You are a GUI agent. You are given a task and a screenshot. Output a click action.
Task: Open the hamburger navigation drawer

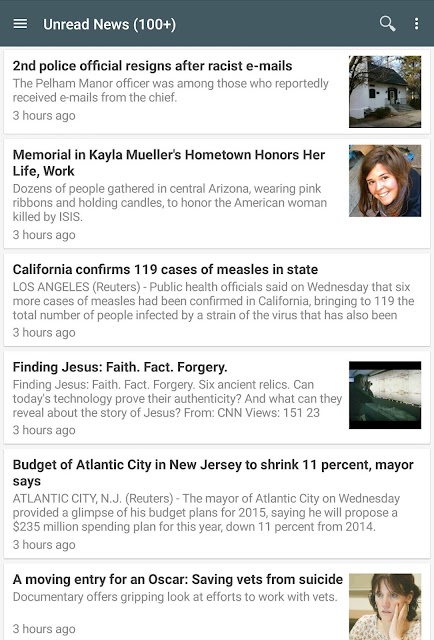20,24
